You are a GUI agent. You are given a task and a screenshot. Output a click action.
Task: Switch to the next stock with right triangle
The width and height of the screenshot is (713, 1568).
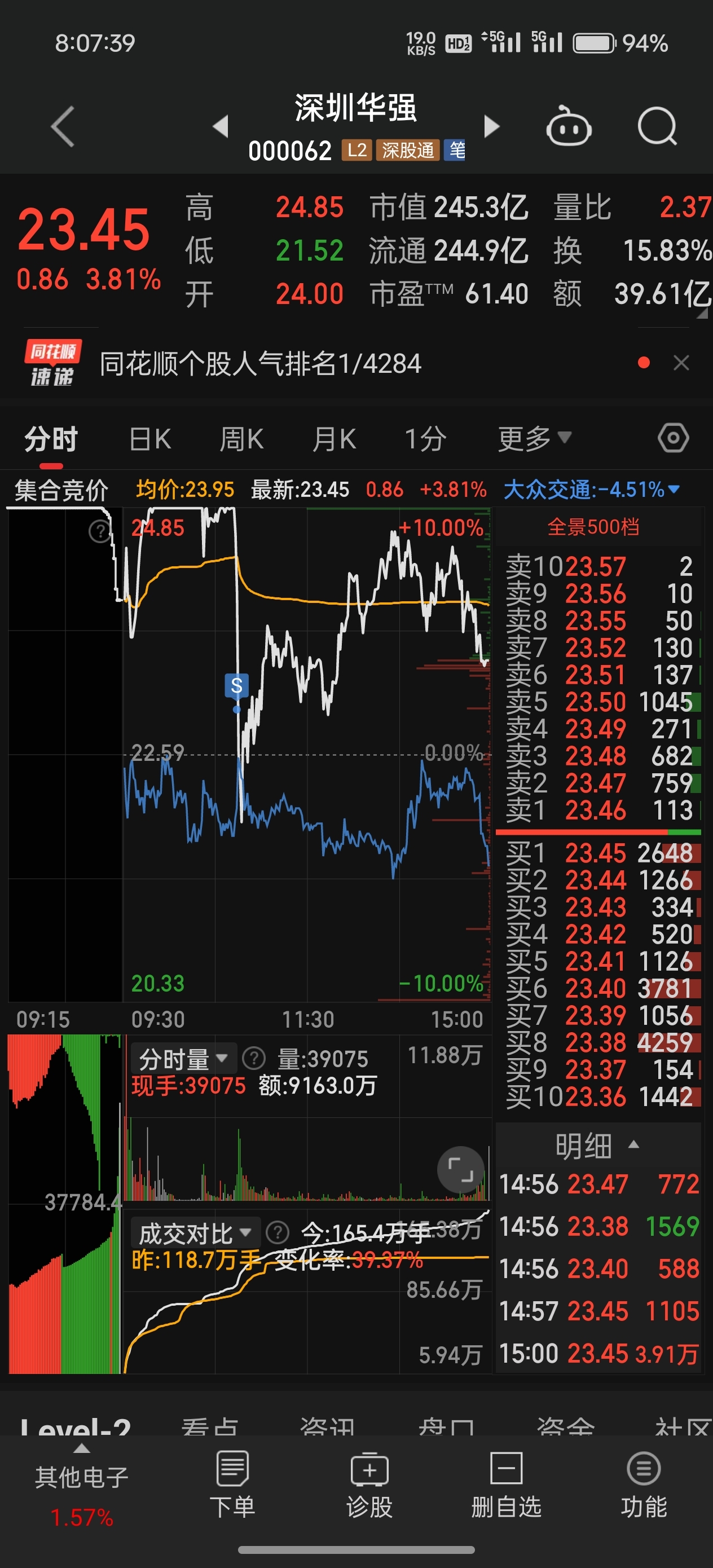click(x=491, y=126)
